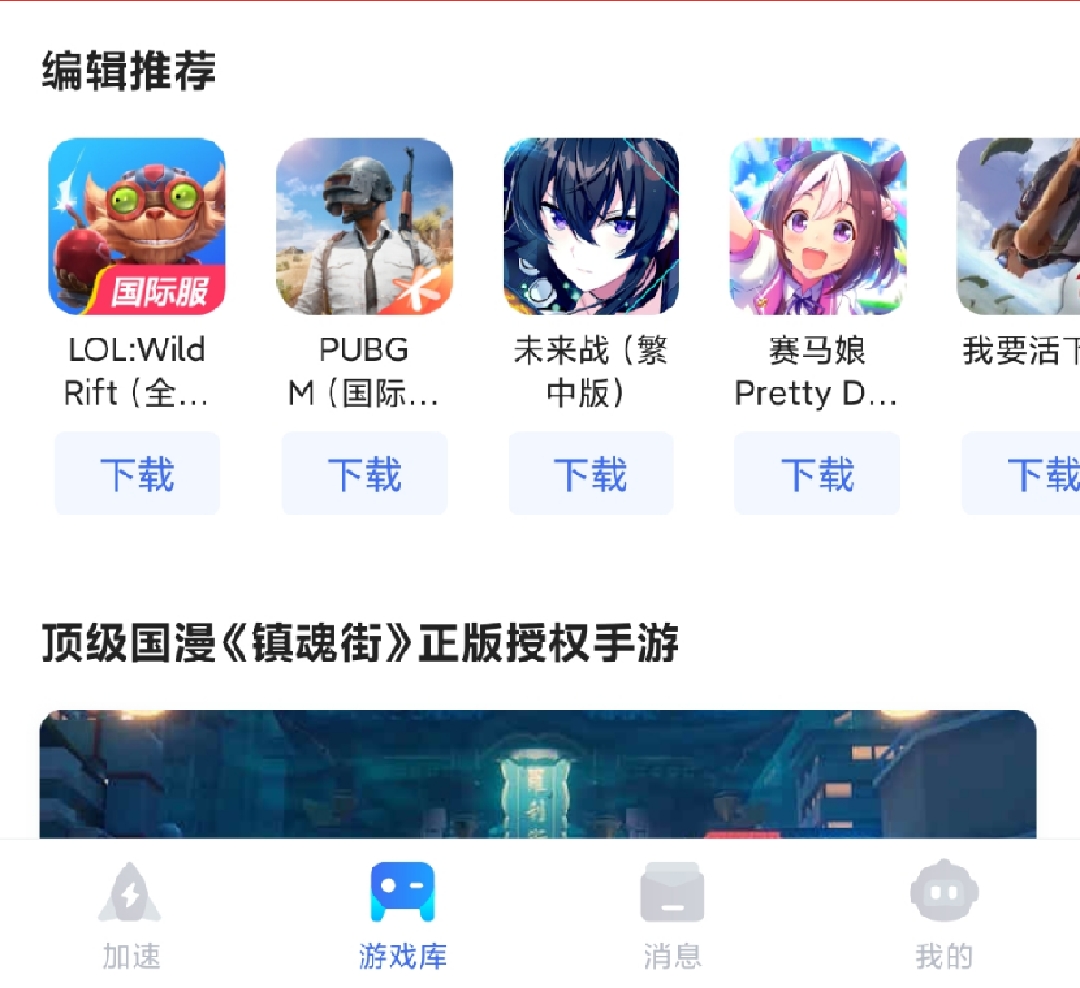Open the 我要活下去 game icon
The height and width of the screenshot is (988, 1080).
(x=1020, y=226)
